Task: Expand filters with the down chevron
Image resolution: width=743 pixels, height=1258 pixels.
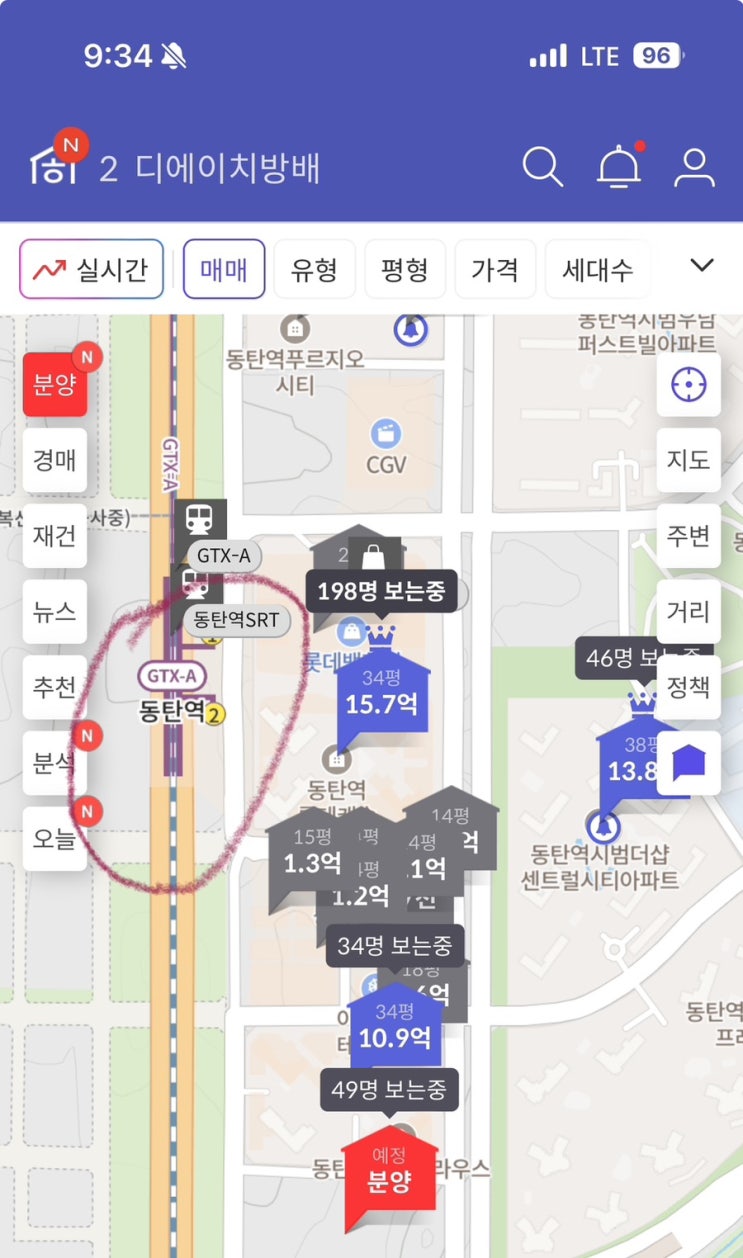Action: 702,266
